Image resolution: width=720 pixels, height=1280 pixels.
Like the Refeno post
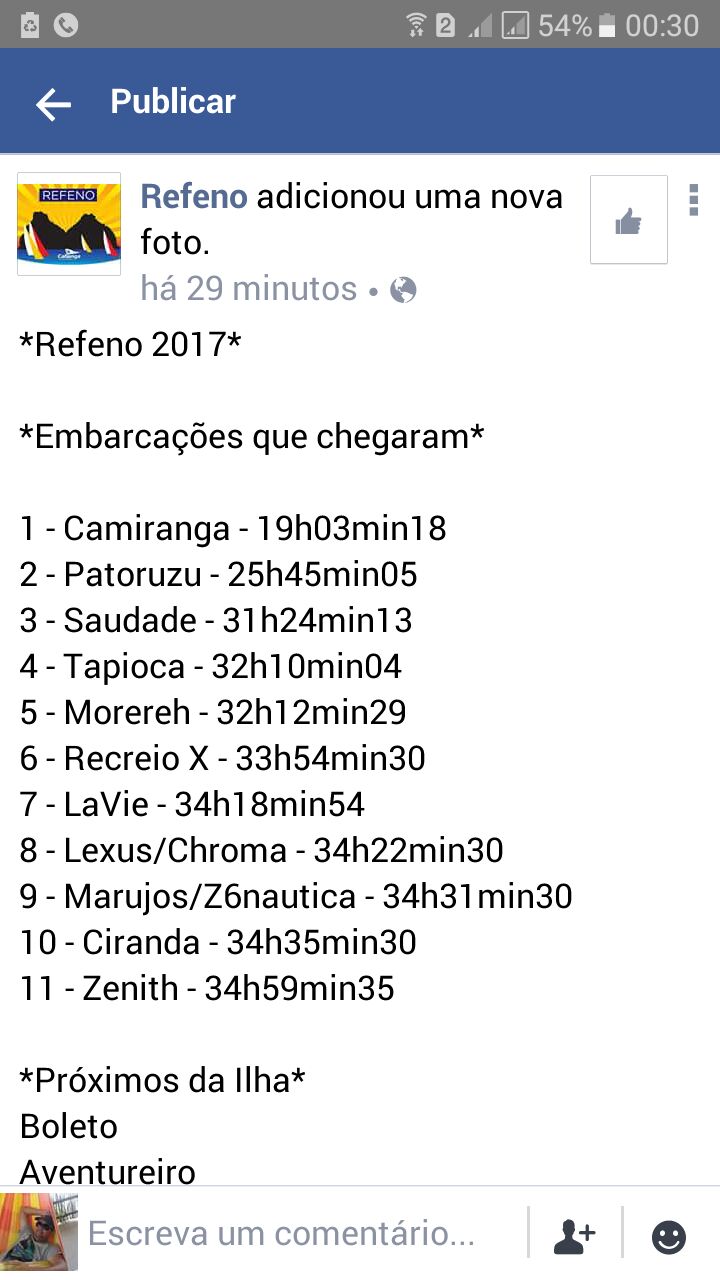[x=628, y=220]
